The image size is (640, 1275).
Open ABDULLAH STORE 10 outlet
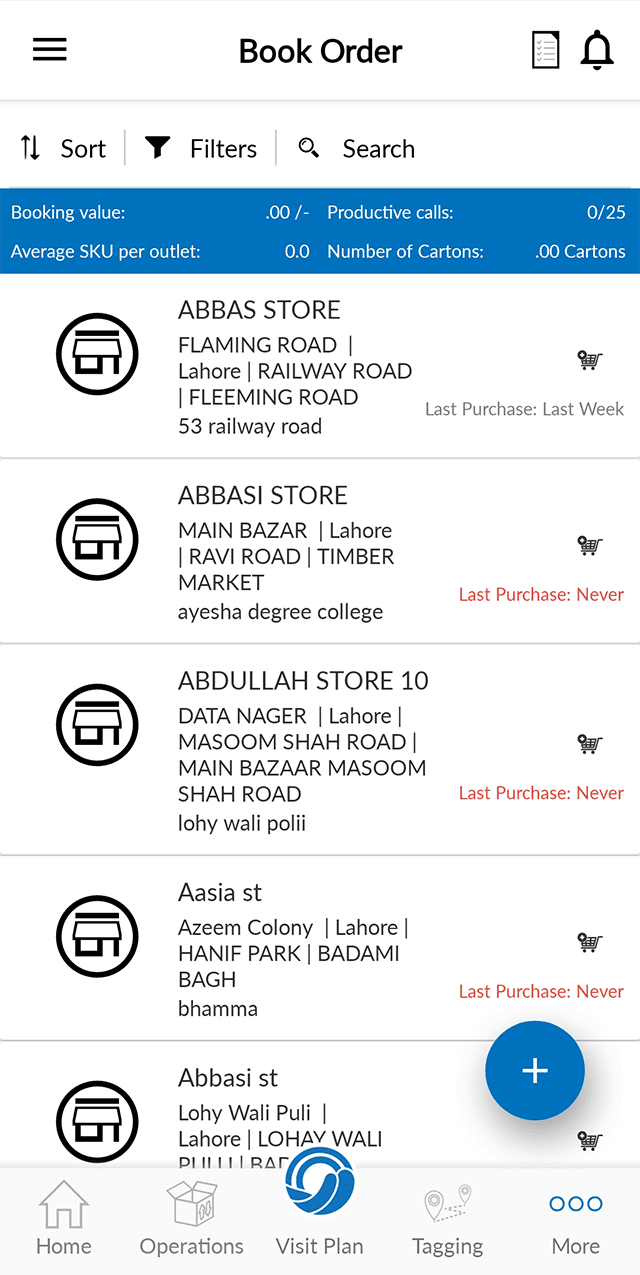pyautogui.click(x=303, y=681)
